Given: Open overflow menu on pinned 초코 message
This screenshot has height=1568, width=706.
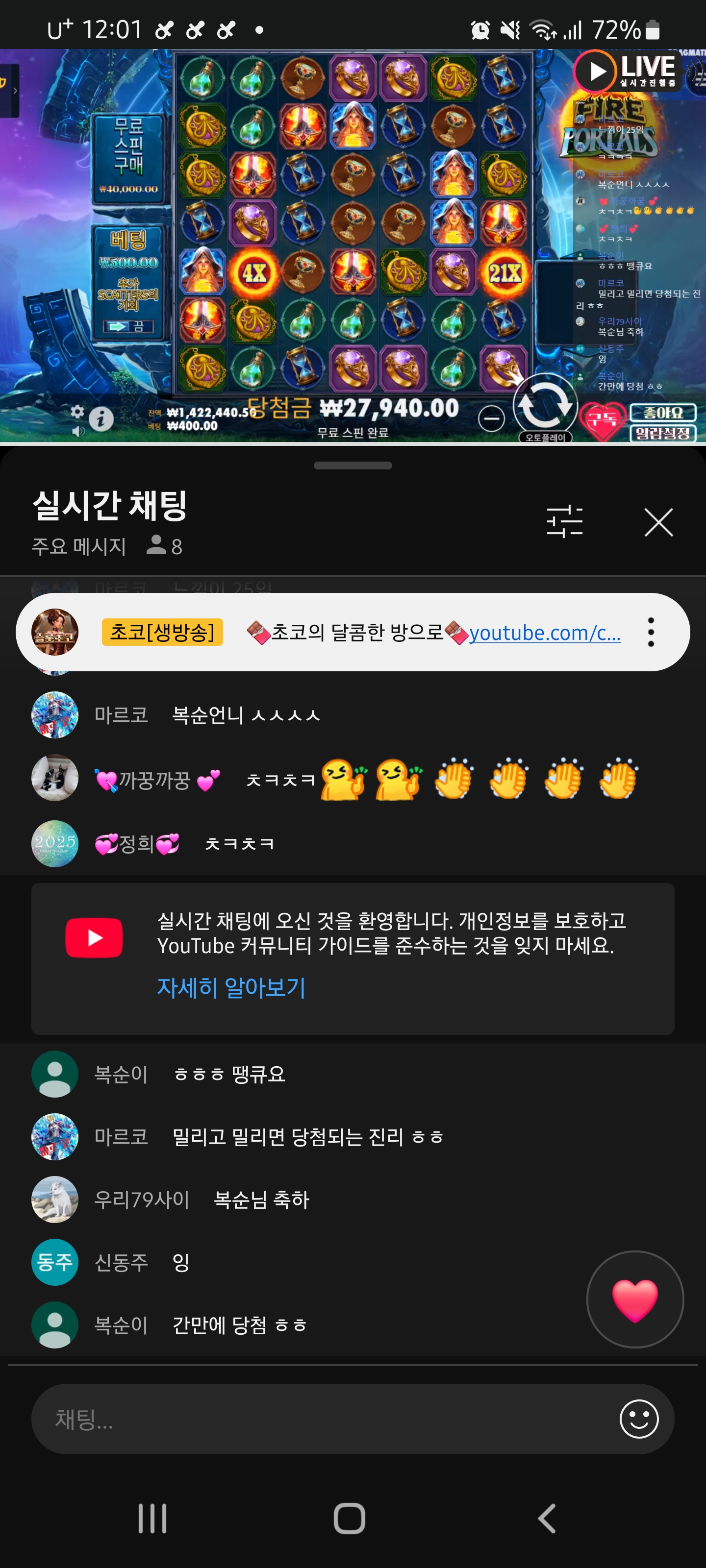Looking at the screenshot, I should (x=651, y=632).
